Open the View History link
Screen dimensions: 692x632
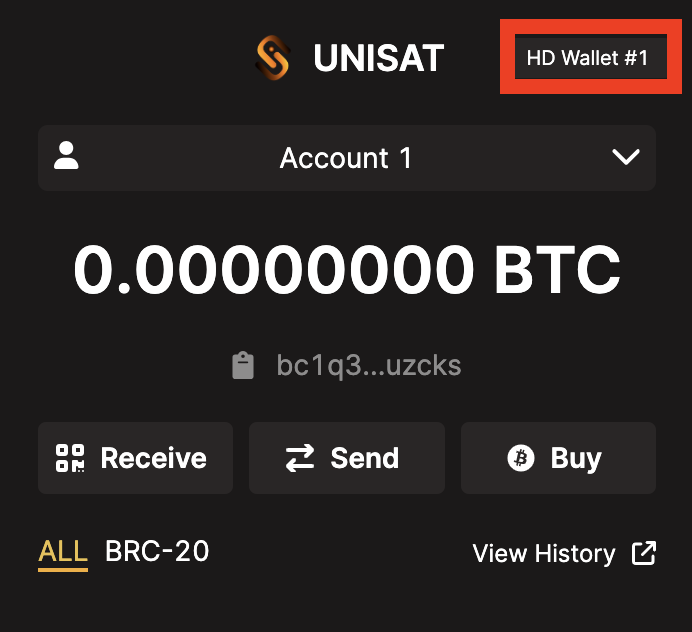point(564,554)
